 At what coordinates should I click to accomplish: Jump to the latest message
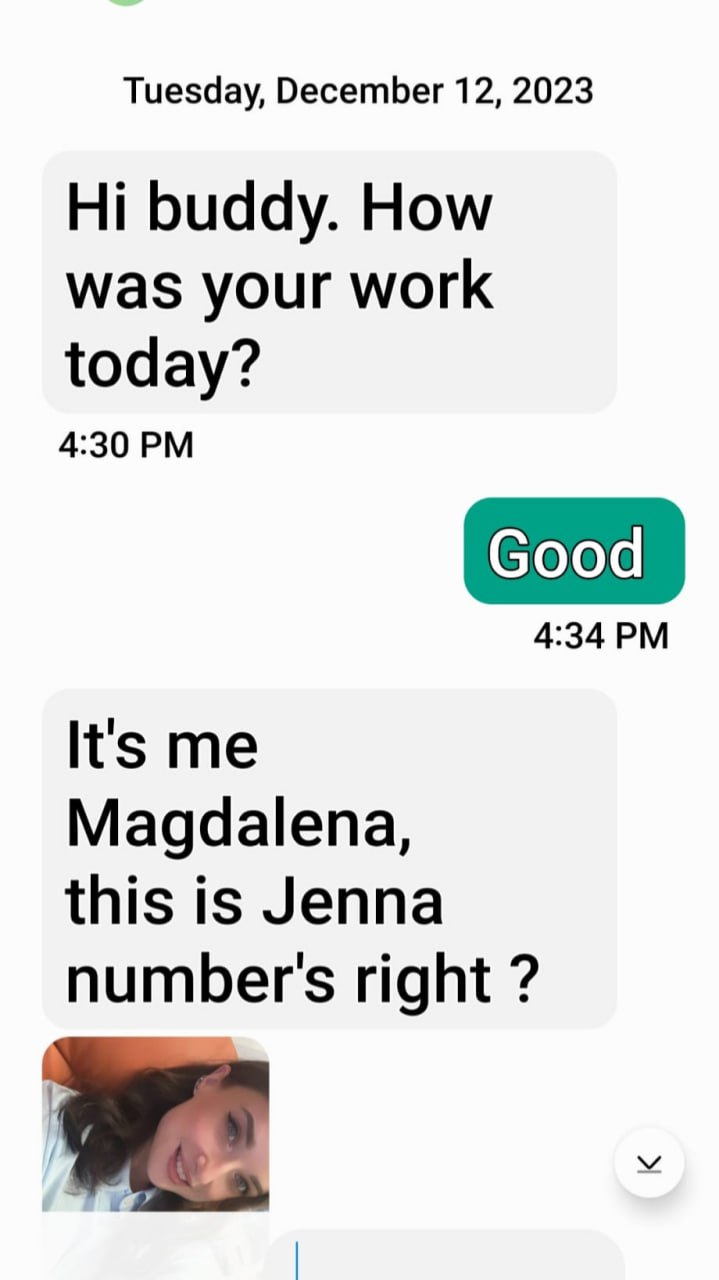[x=649, y=1162]
